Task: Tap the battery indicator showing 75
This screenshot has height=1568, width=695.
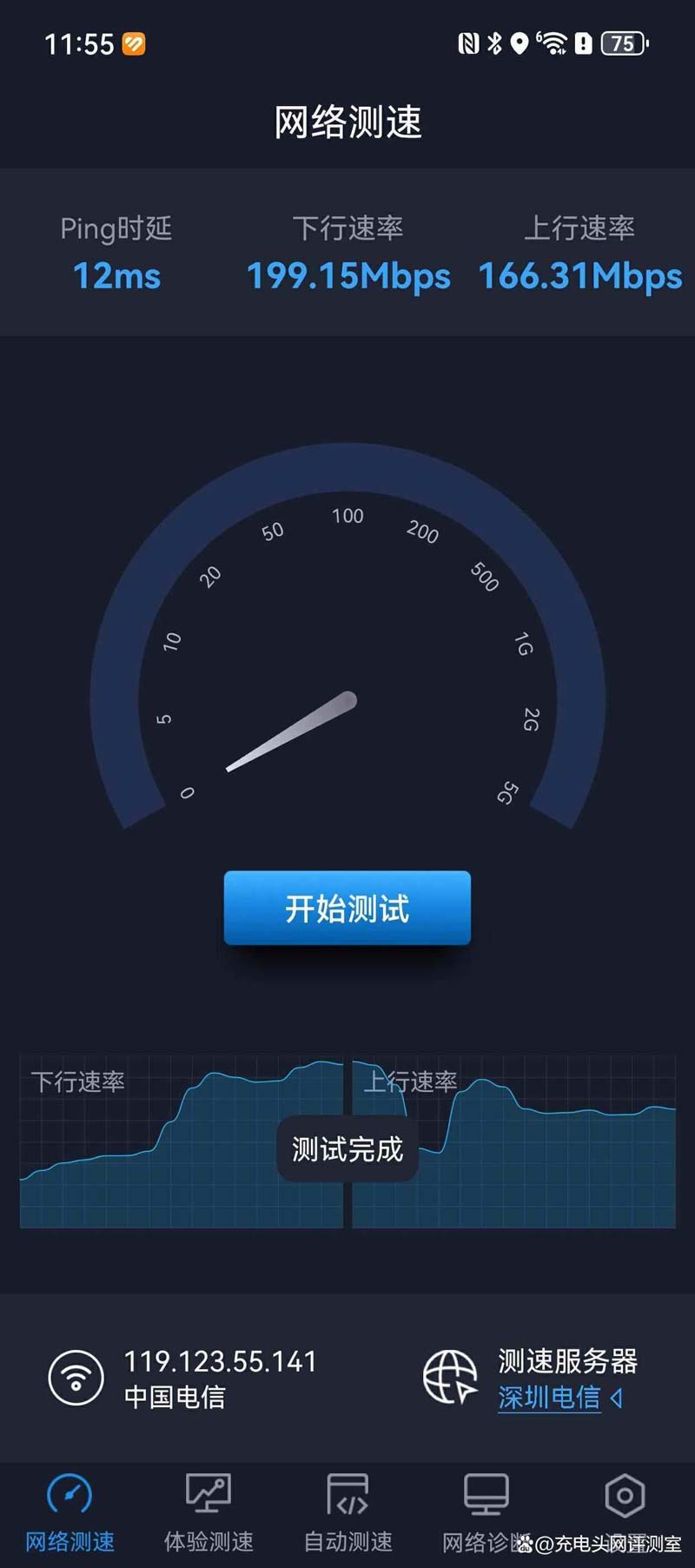Action: coord(624,43)
